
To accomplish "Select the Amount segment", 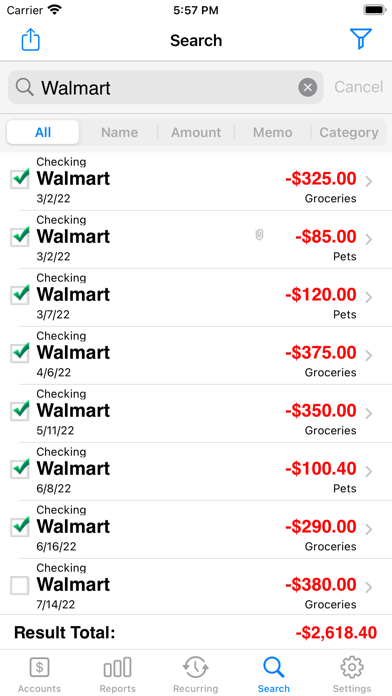I will (196, 132).
